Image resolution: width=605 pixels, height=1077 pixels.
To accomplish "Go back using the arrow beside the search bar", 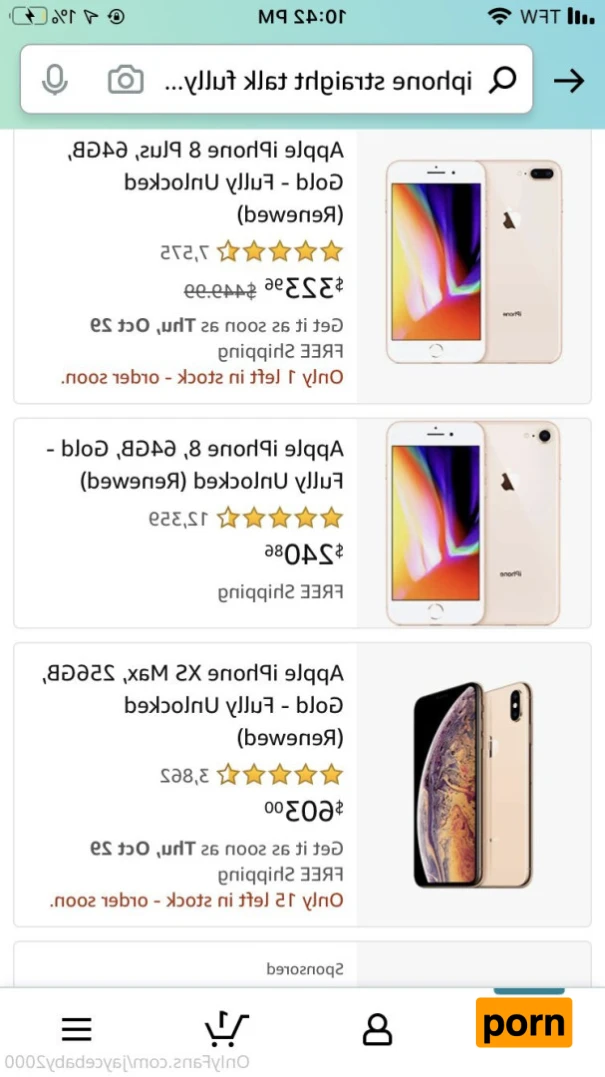I will pyautogui.click(x=568, y=80).
